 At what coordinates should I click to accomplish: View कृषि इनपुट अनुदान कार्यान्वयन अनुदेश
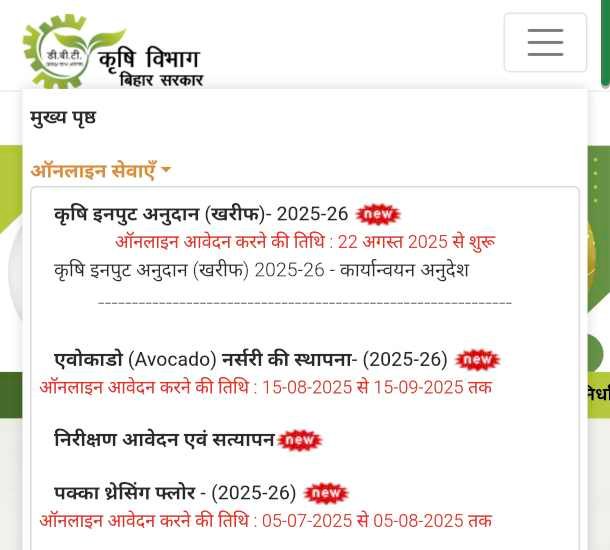[261, 270]
